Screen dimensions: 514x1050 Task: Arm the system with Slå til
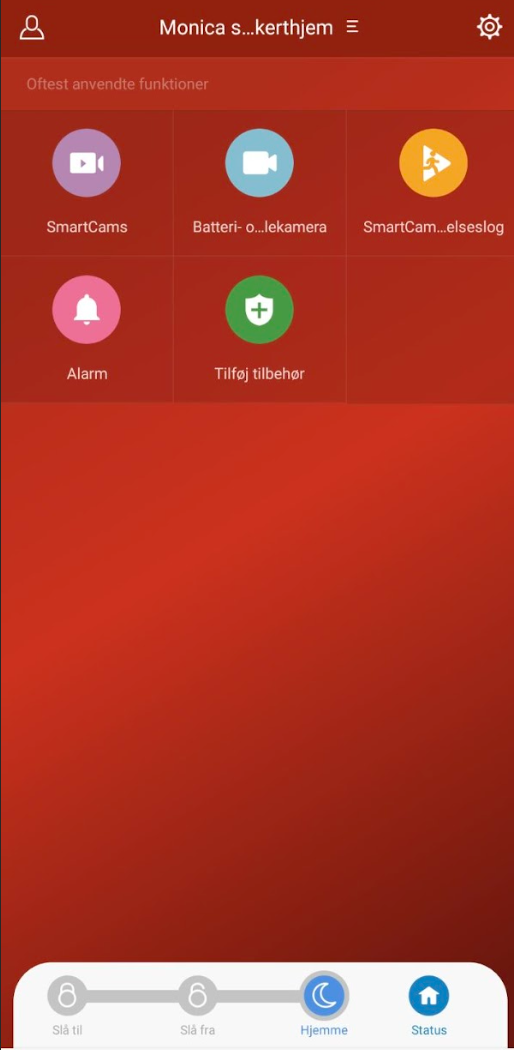click(67, 1004)
